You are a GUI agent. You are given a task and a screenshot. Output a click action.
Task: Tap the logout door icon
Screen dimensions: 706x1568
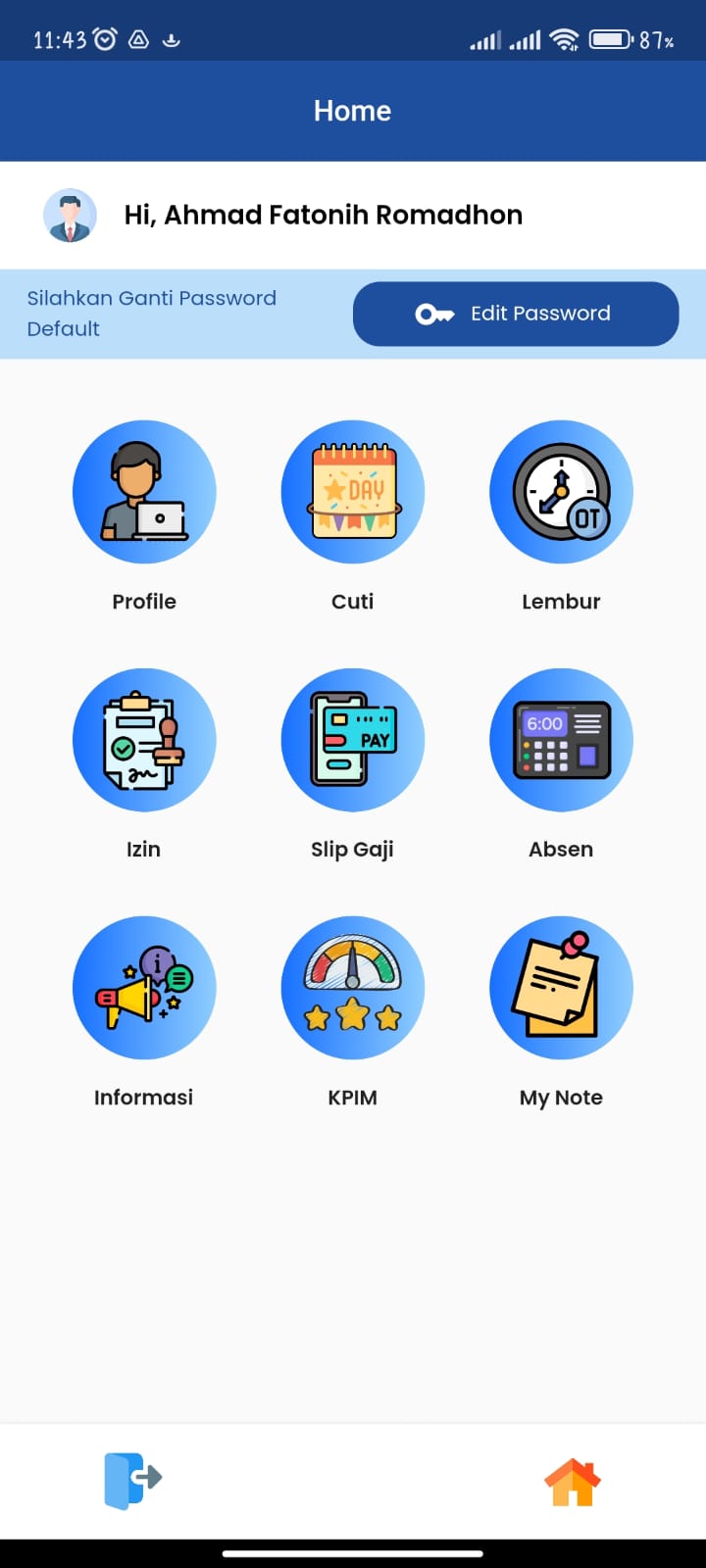(132, 1480)
